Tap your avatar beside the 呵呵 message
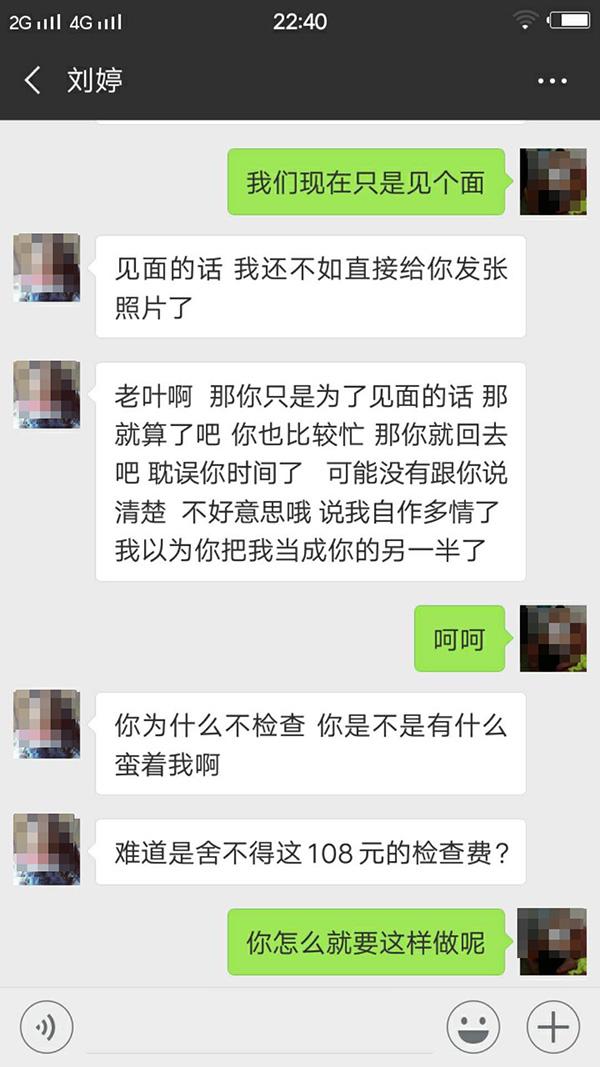 point(553,638)
